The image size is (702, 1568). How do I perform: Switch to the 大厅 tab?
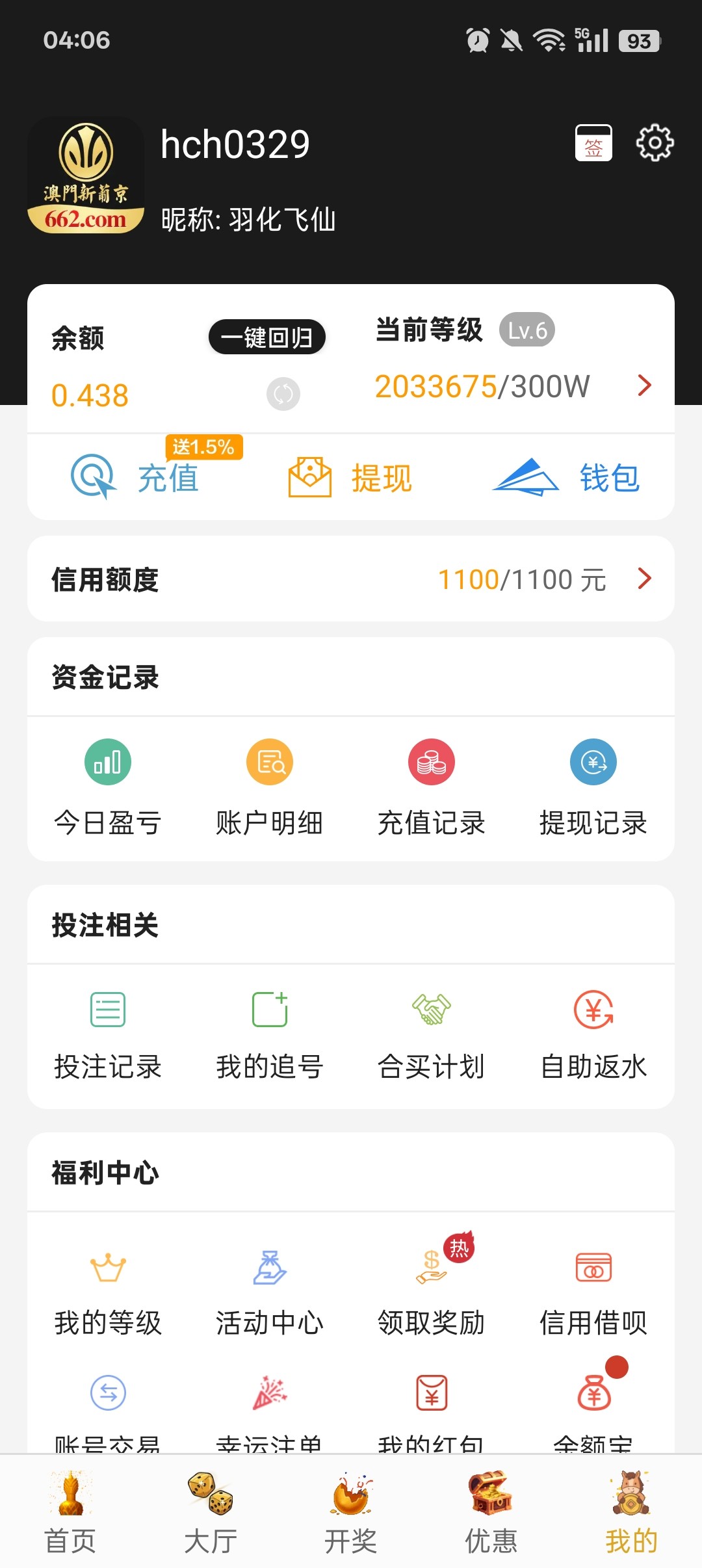[211, 1515]
